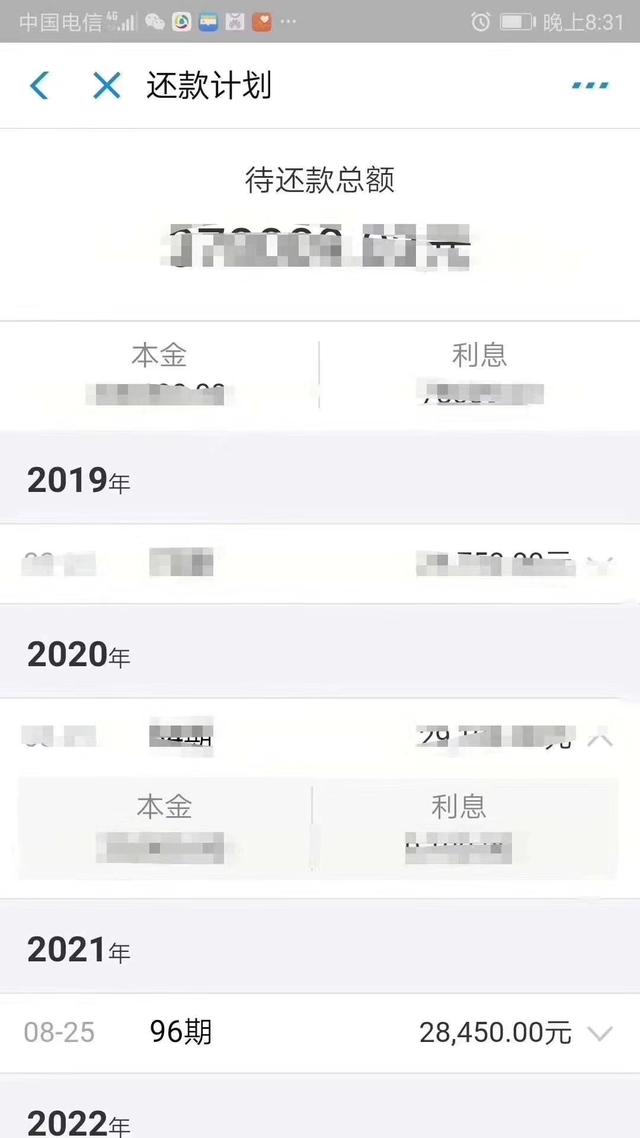Screen dimensions: 640x1138
Task: Expand the 08-25 96期 repayment row
Action: [599, 1033]
